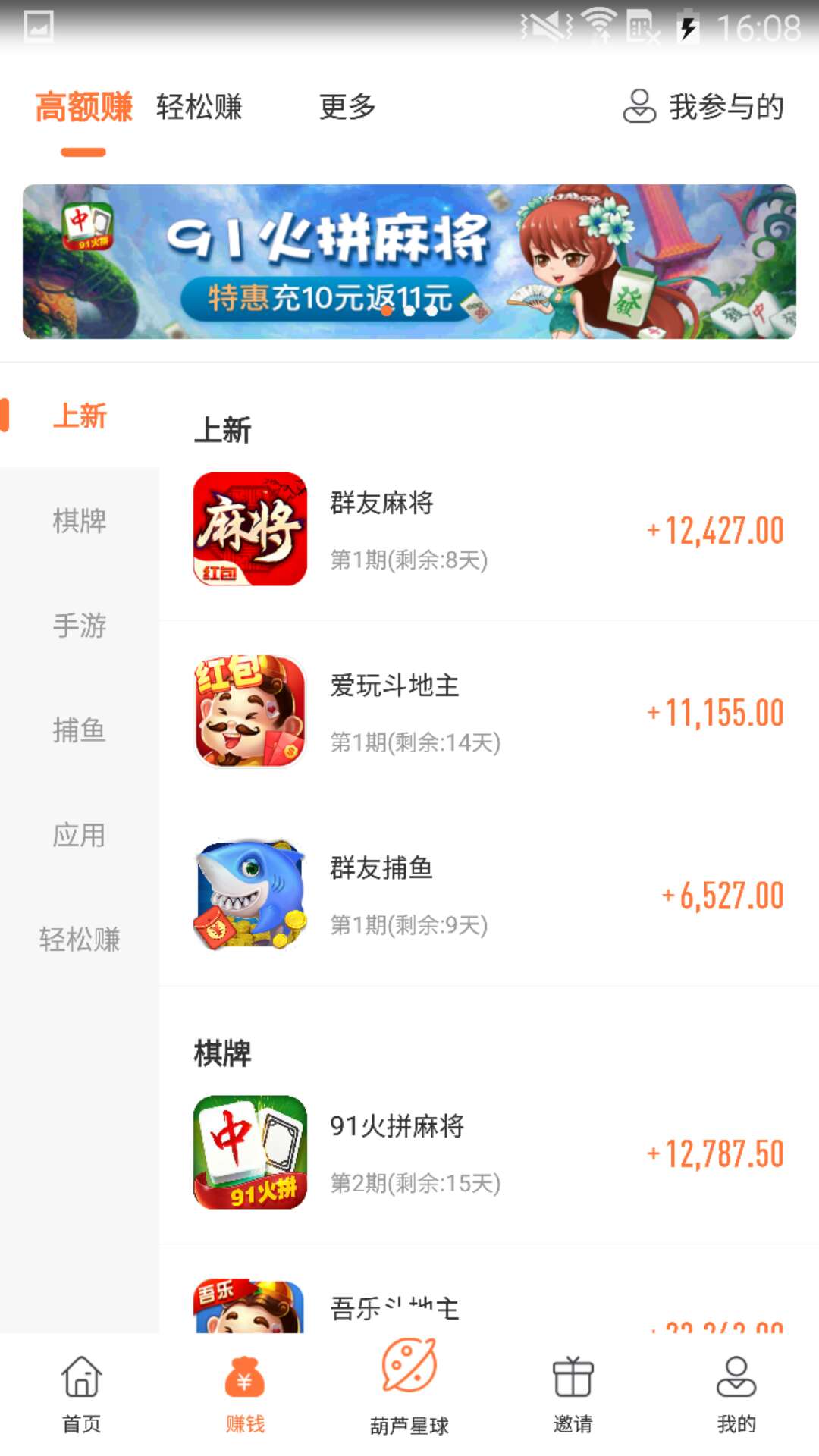This screenshot has width=819, height=1456.
Task: Select the 应用 category in the sidebar
Action: point(80,835)
